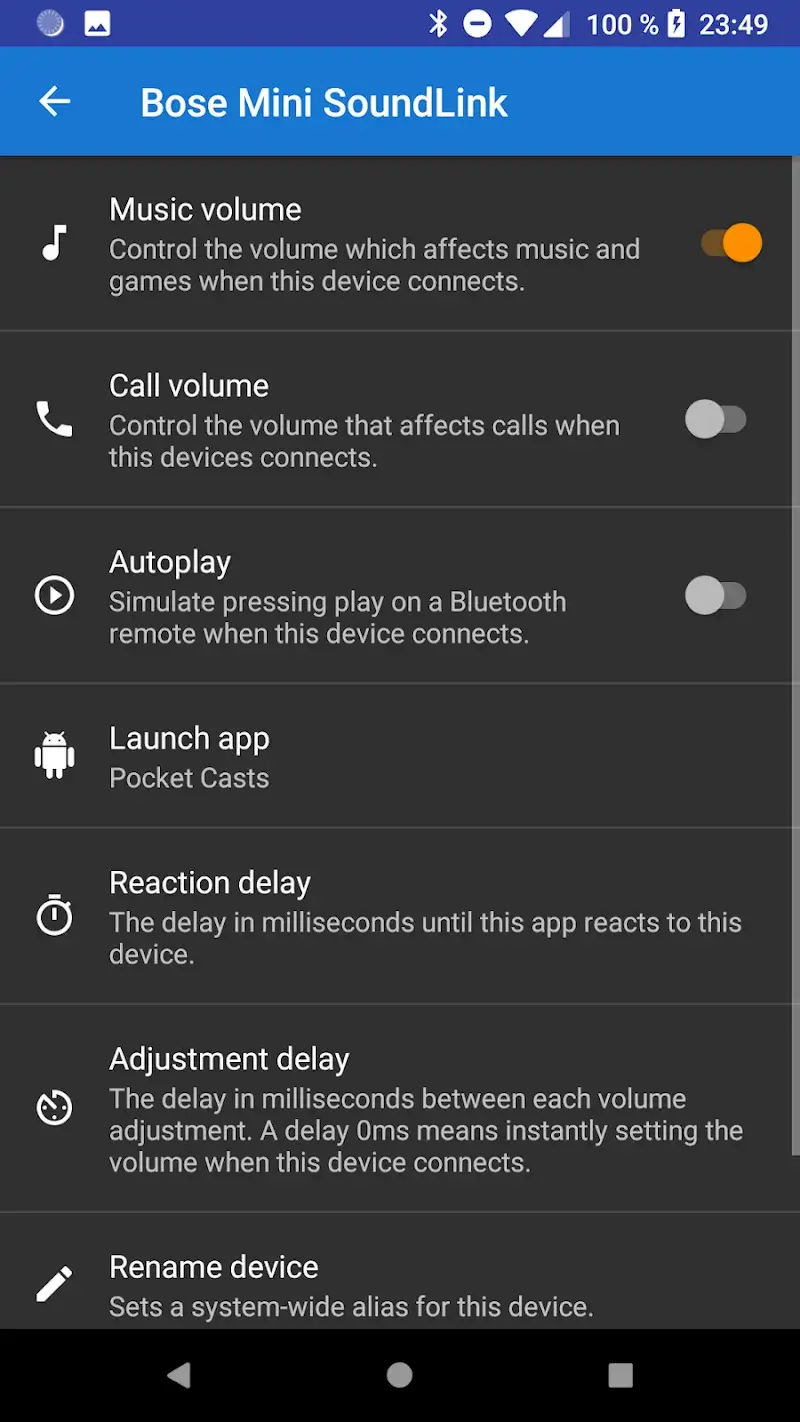The width and height of the screenshot is (800, 1422).
Task: Click the music note icon beside Music volume
Action: coord(54,240)
